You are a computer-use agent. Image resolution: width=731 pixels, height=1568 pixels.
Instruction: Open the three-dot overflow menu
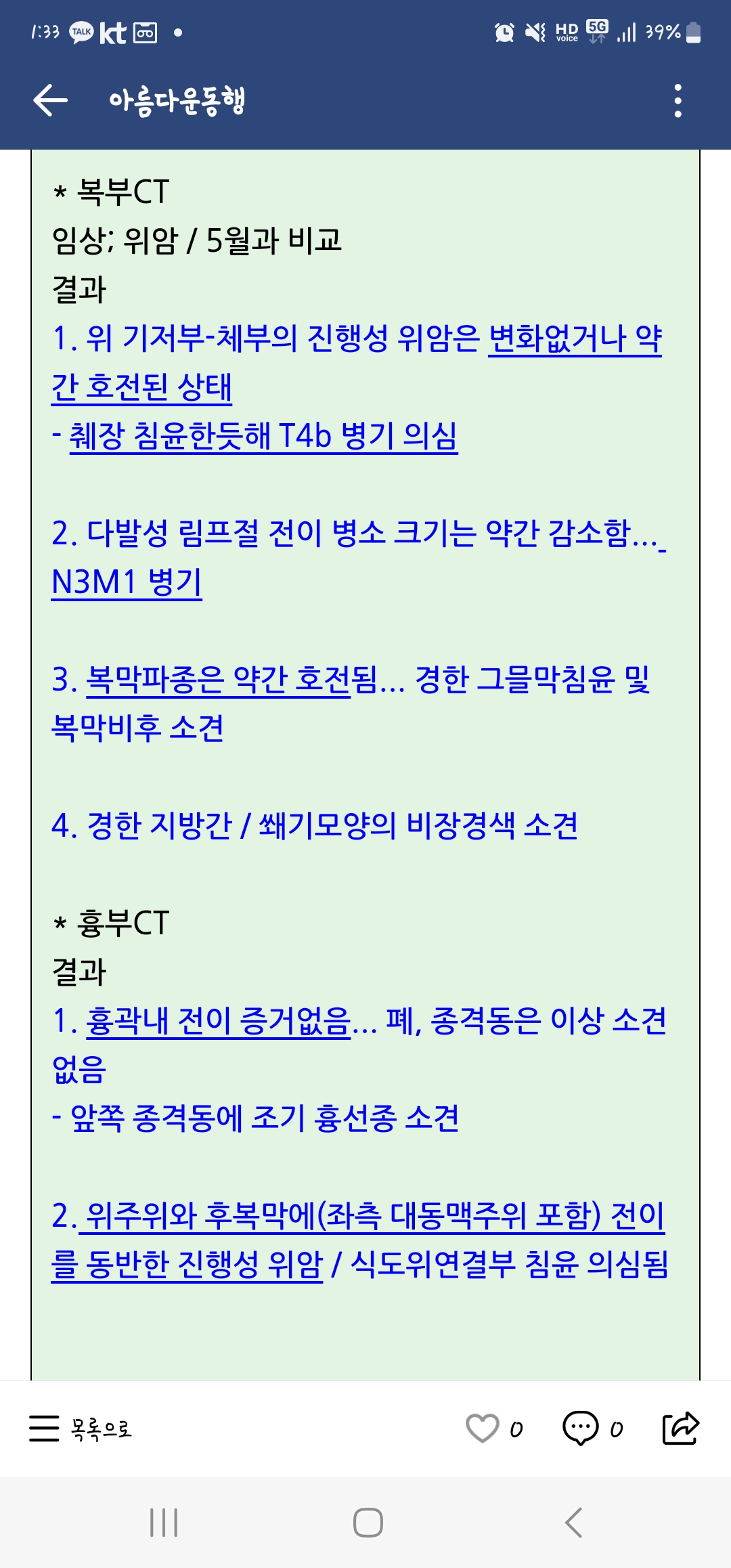[678, 100]
